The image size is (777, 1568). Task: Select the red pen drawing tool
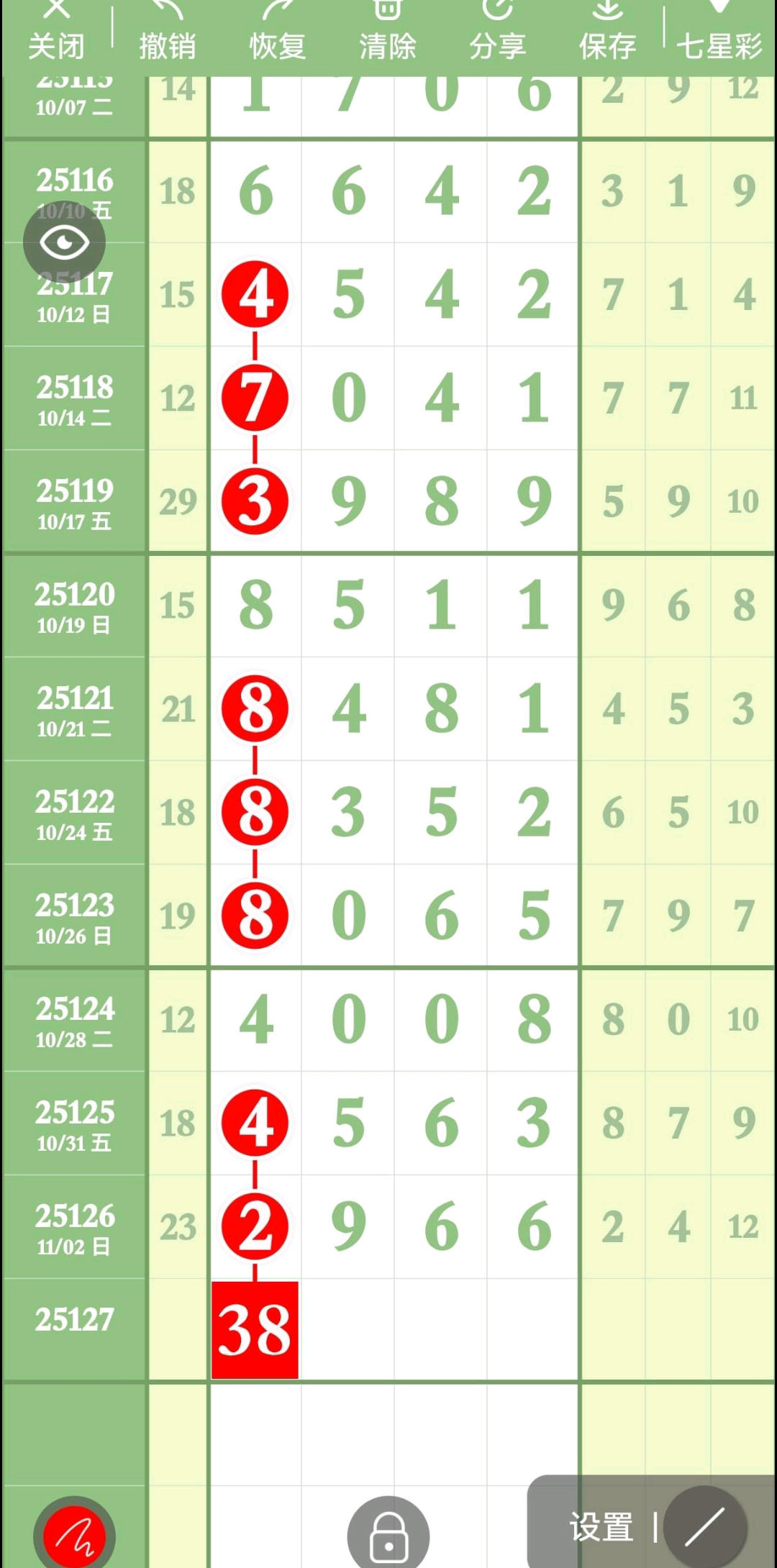[75, 1536]
